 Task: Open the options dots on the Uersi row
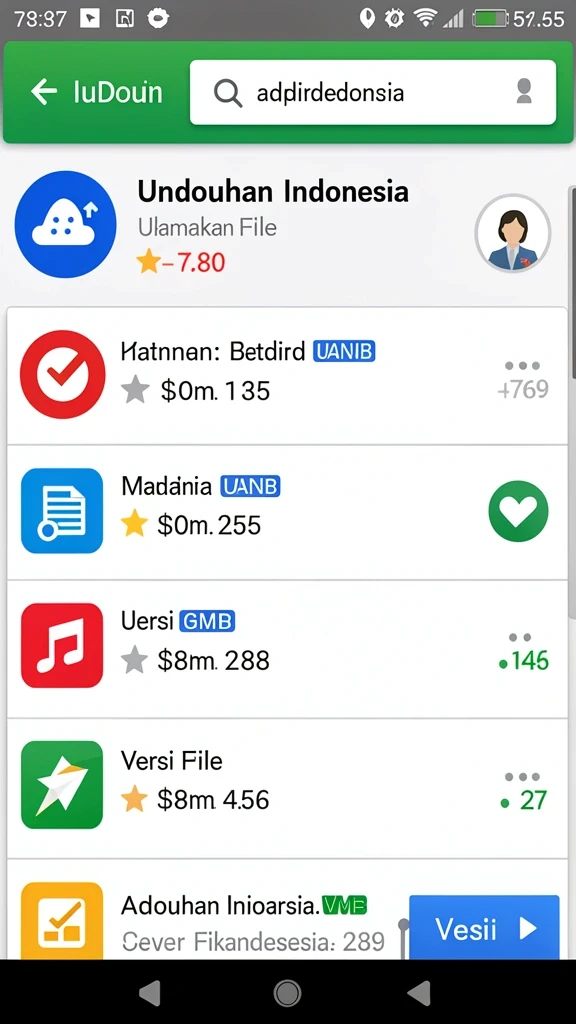[x=520, y=637]
